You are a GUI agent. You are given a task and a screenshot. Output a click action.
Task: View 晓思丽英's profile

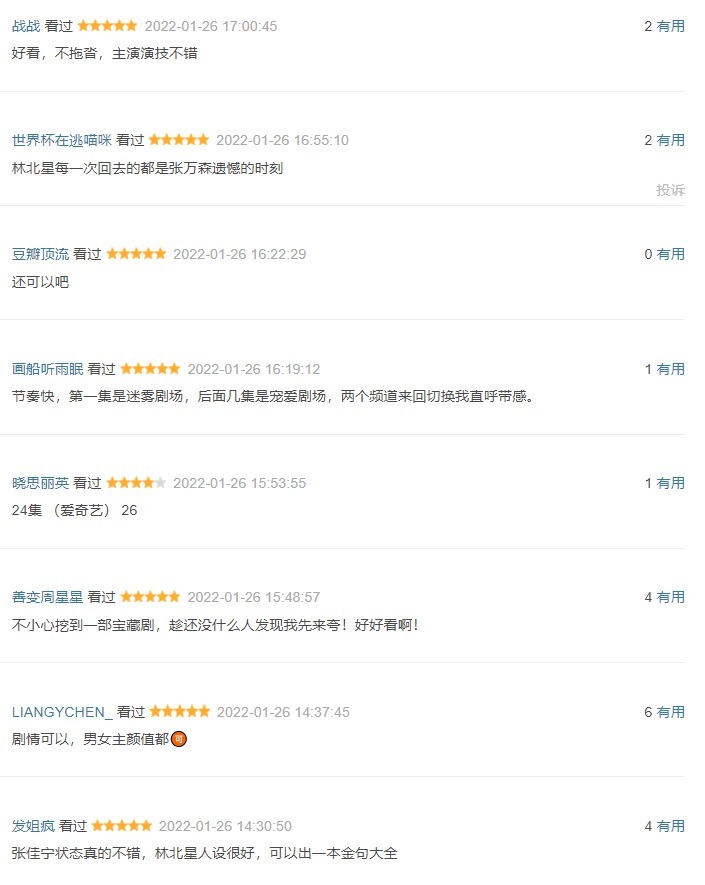pos(40,483)
